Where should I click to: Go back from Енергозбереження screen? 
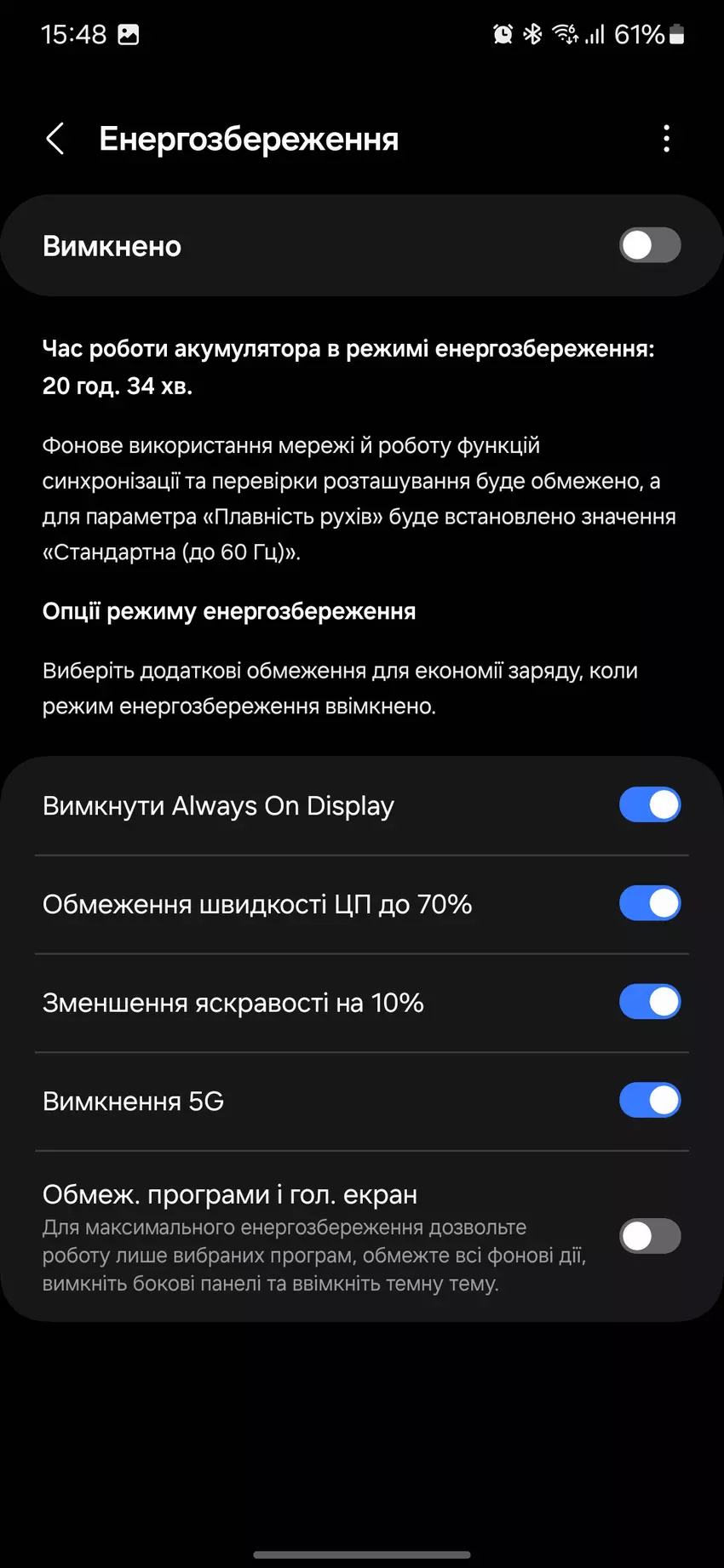55,139
